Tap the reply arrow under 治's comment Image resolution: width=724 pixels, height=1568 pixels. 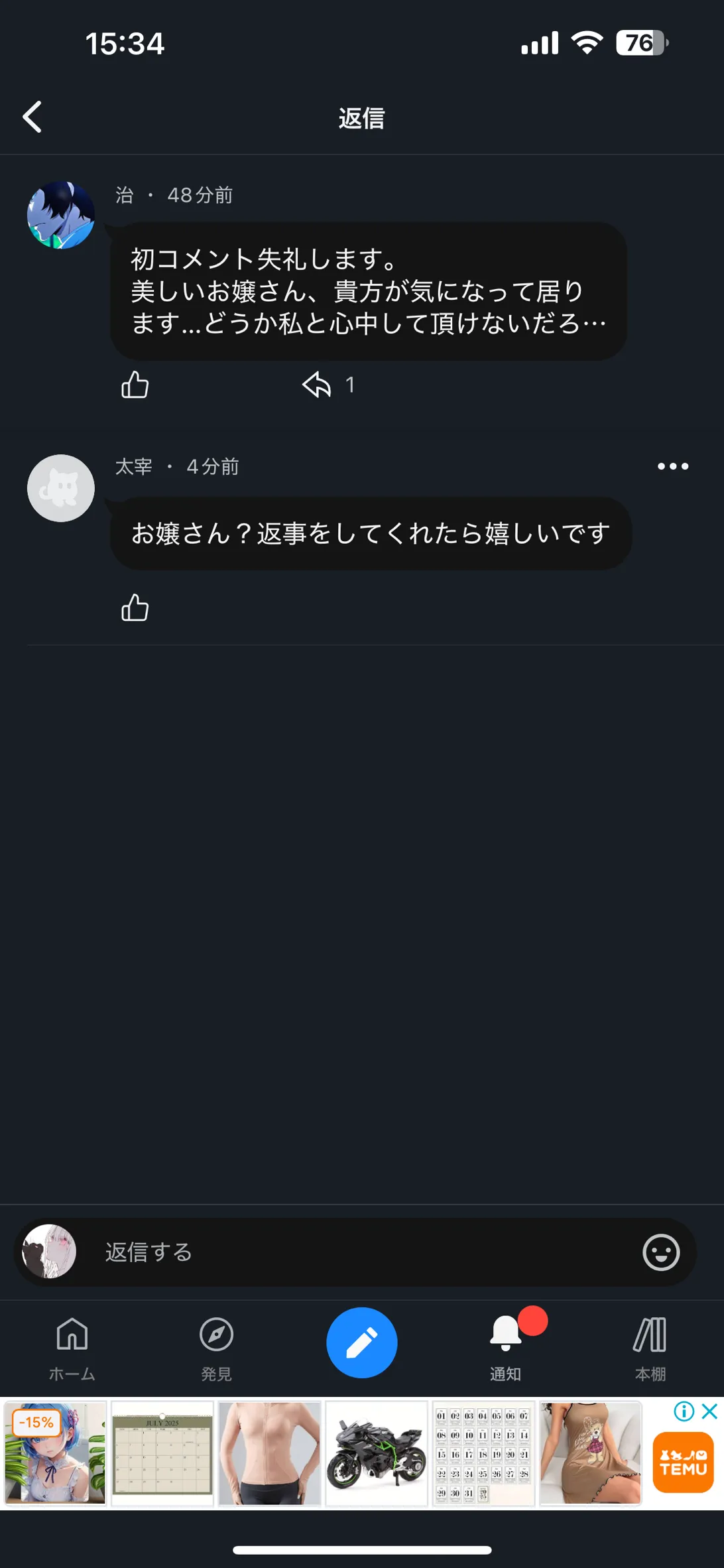[316, 385]
